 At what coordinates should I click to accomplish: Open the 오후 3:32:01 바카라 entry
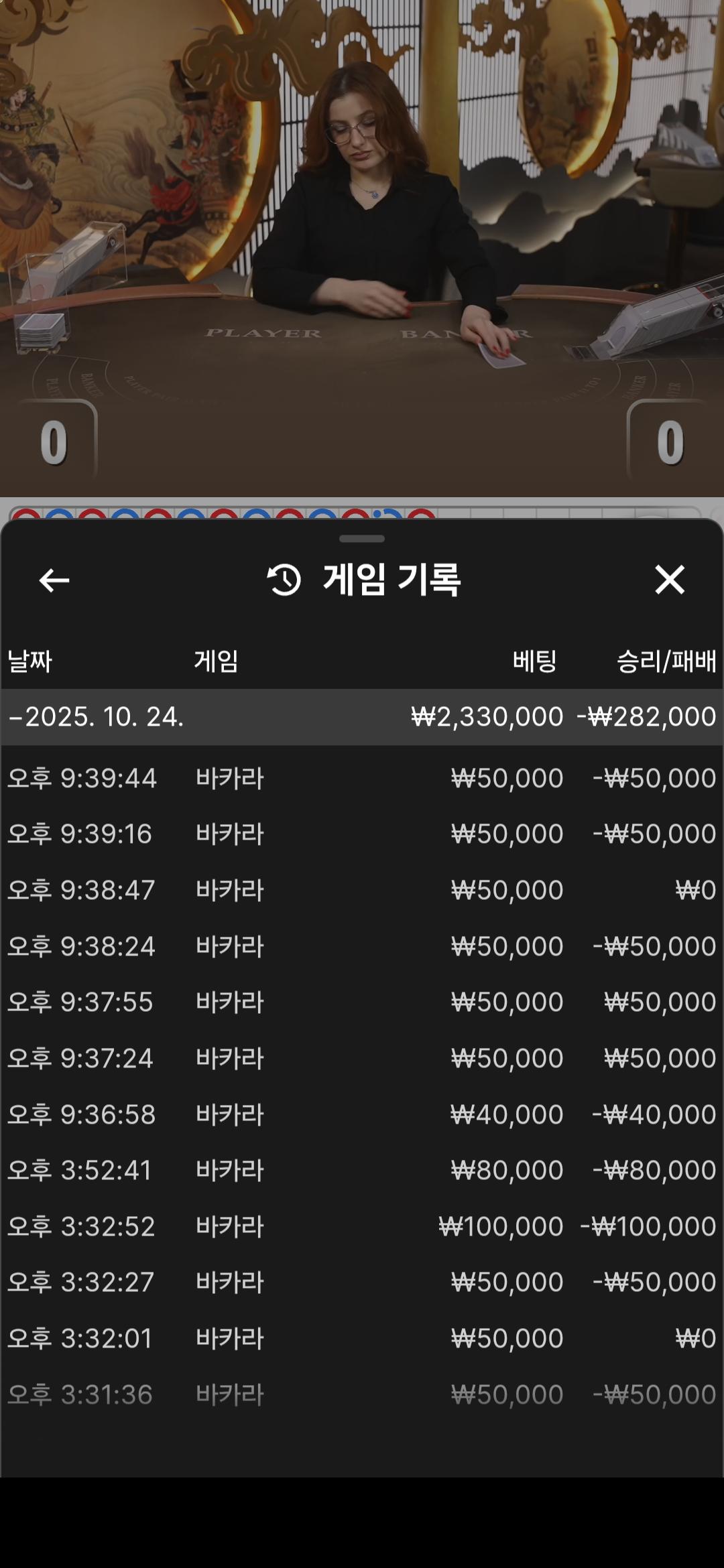[362, 1339]
